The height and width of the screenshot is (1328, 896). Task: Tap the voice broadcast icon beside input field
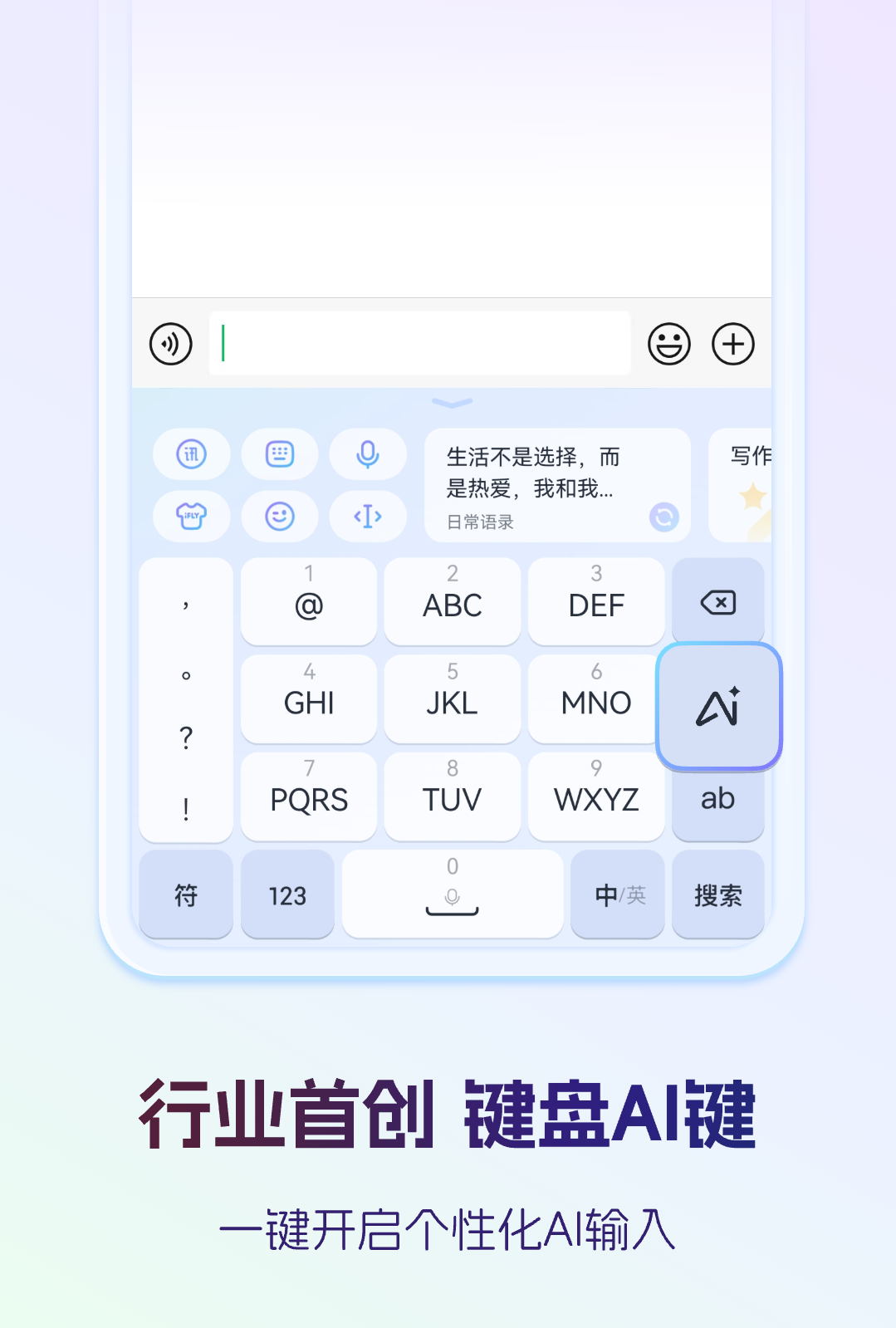click(171, 343)
